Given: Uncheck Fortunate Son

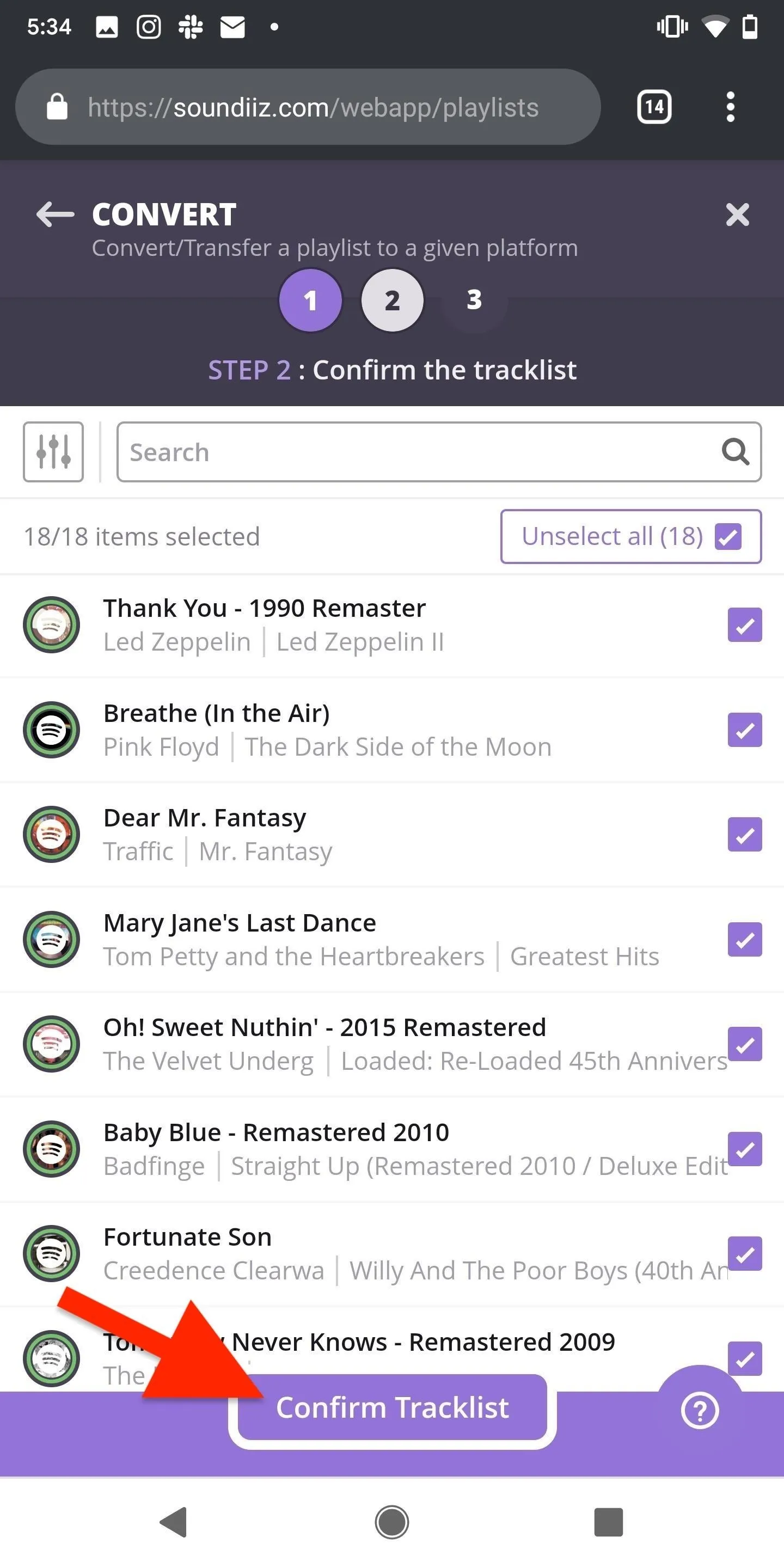Looking at the screenshot, I should [x=744, y=1254].
